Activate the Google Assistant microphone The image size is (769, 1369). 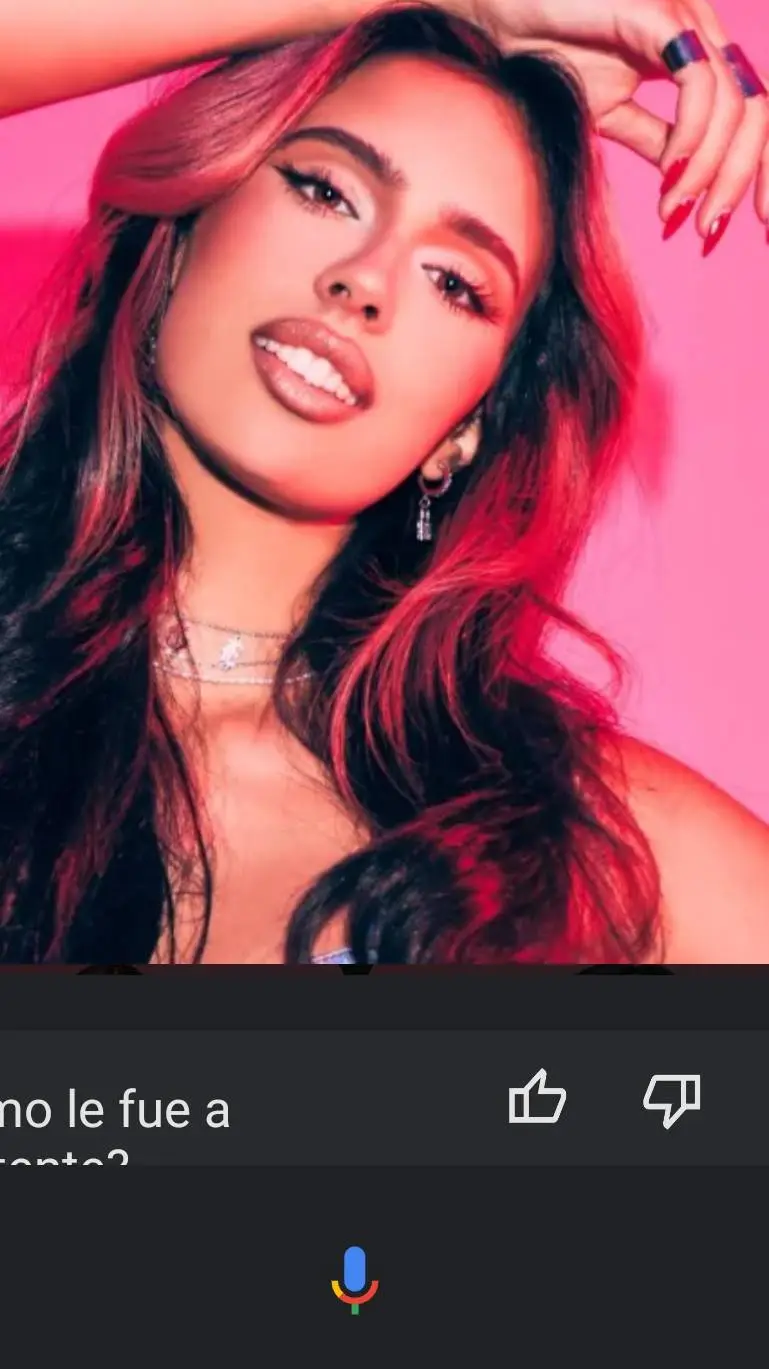[x=355, y=1279]
